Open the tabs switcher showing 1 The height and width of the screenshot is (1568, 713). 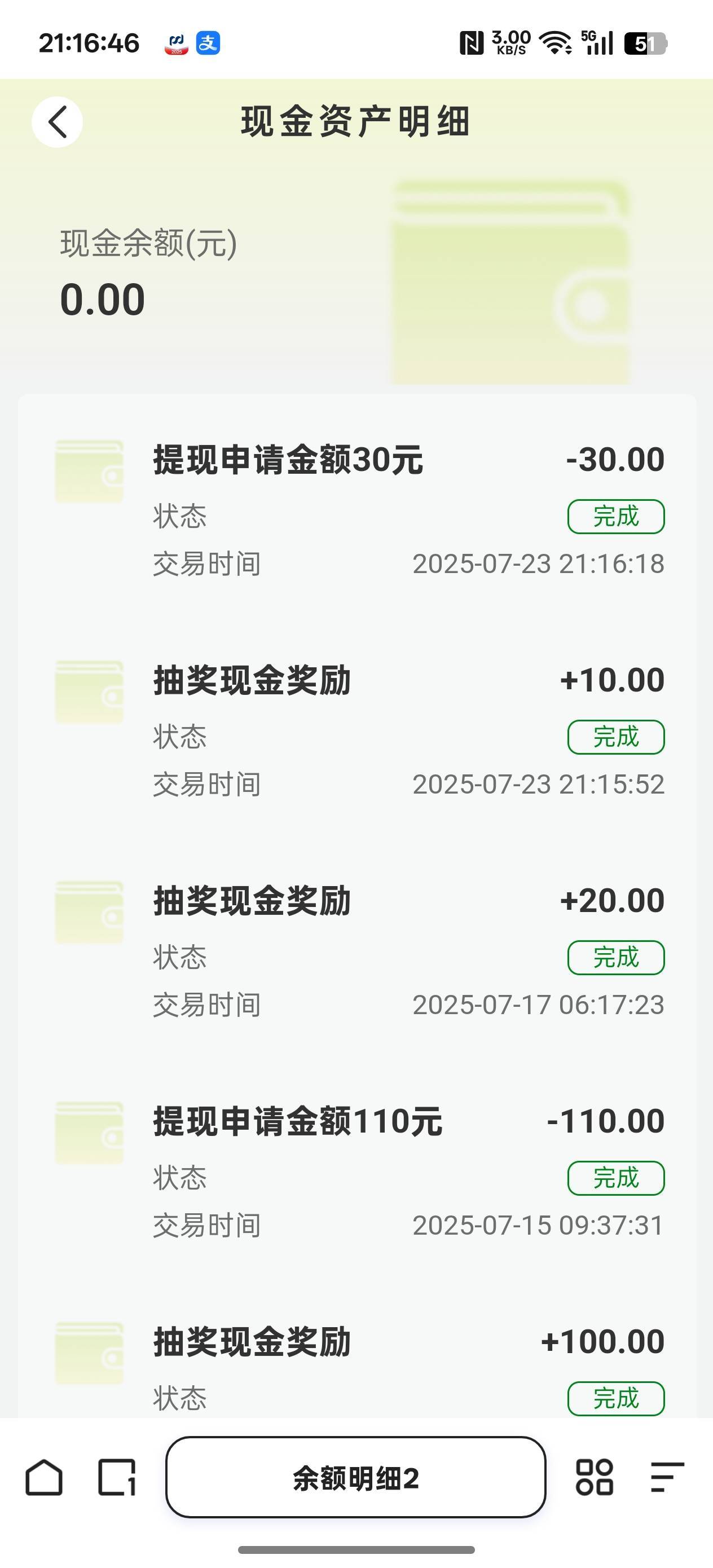(117, 1477)
